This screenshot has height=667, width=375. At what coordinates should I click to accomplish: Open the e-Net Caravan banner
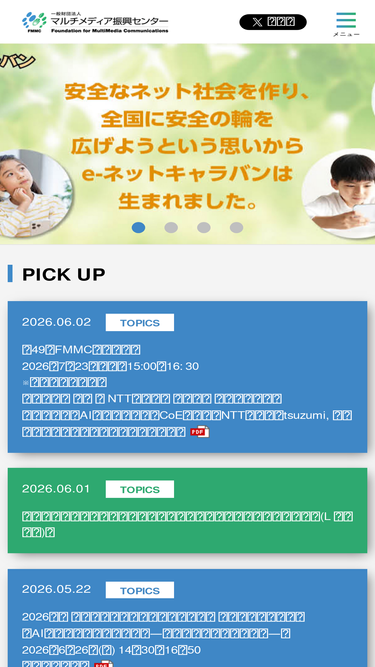point(188,144)
